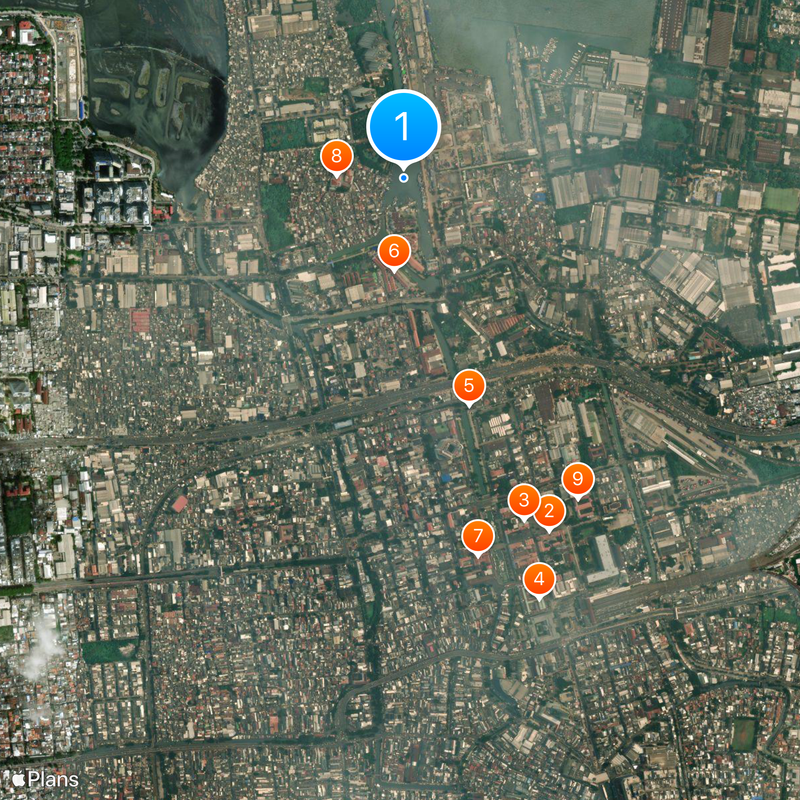Select map pin number 8
The image size is (800, 800).
click(x=337, y=156)
